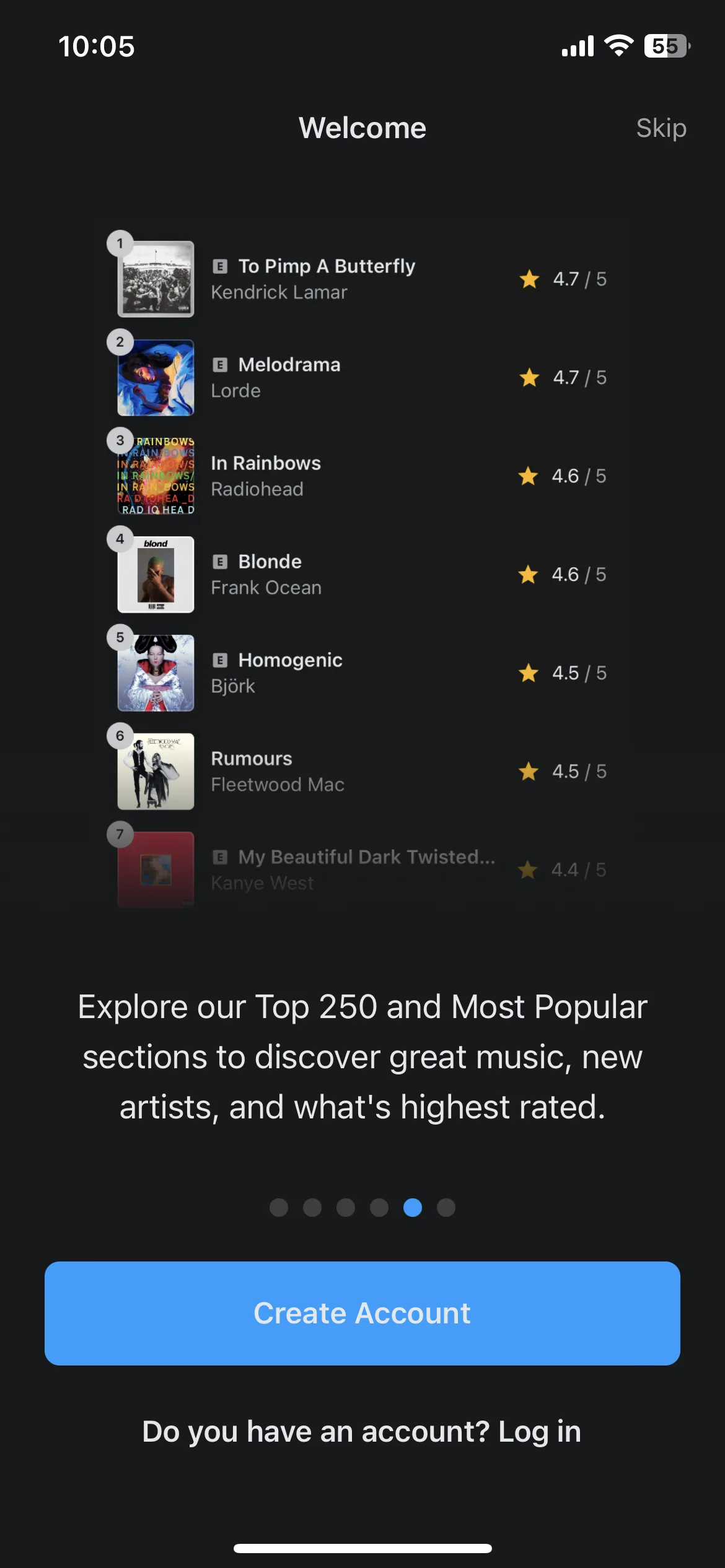The height and width of the screenshot is (1568, 725).
Task: Jump to the last onboarding page dot
Action: [446, 1208]
